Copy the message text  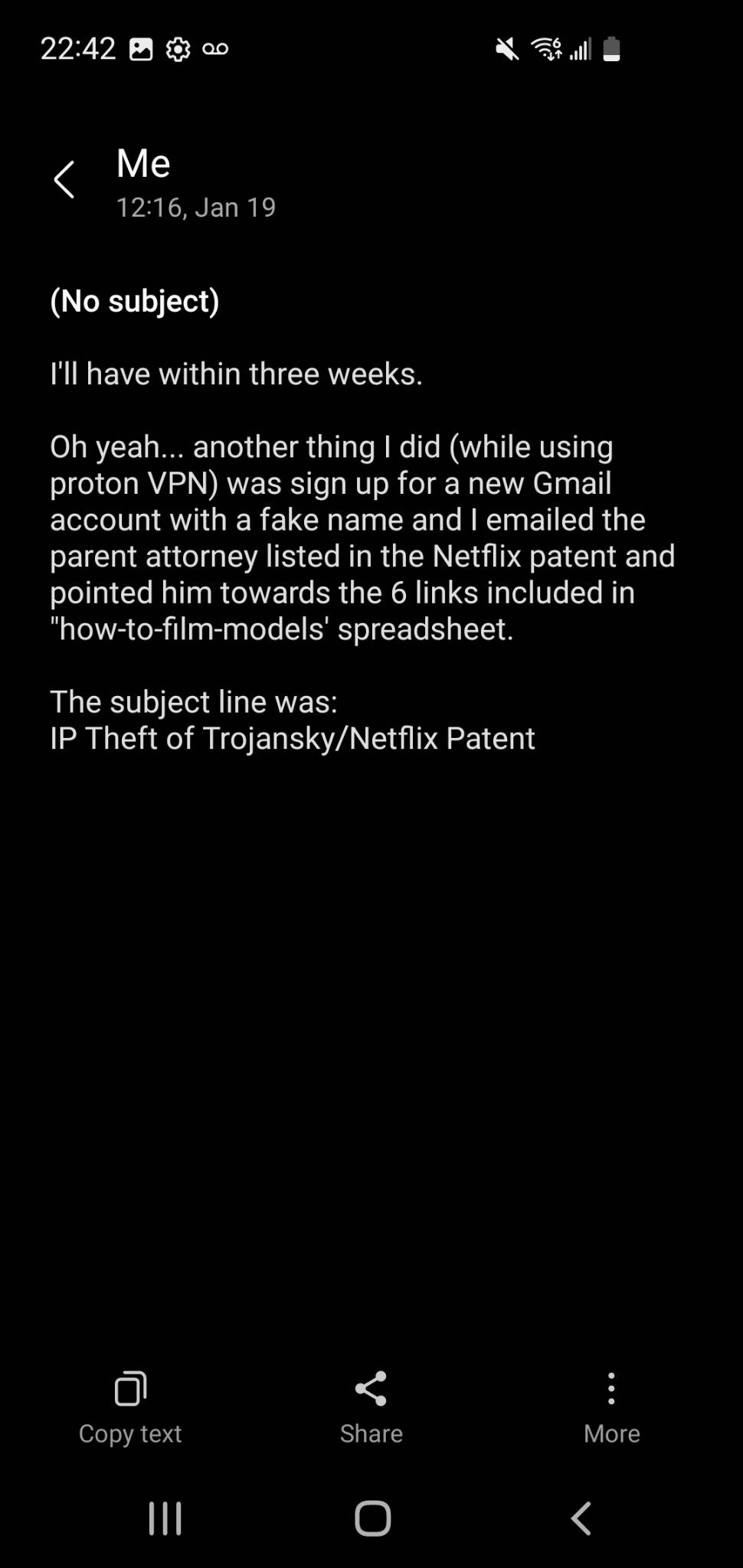(x=130, y=1407)
